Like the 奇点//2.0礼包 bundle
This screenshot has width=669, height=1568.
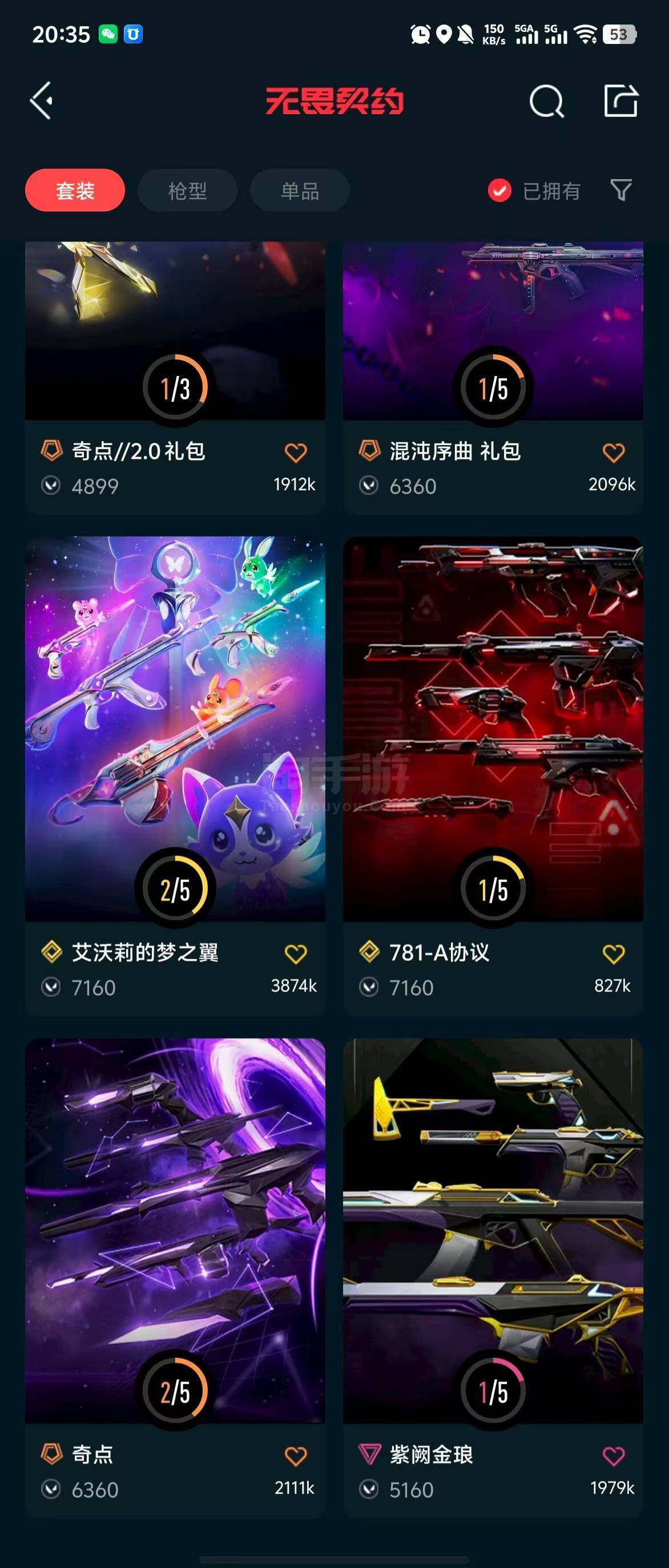tap(296, 453)
